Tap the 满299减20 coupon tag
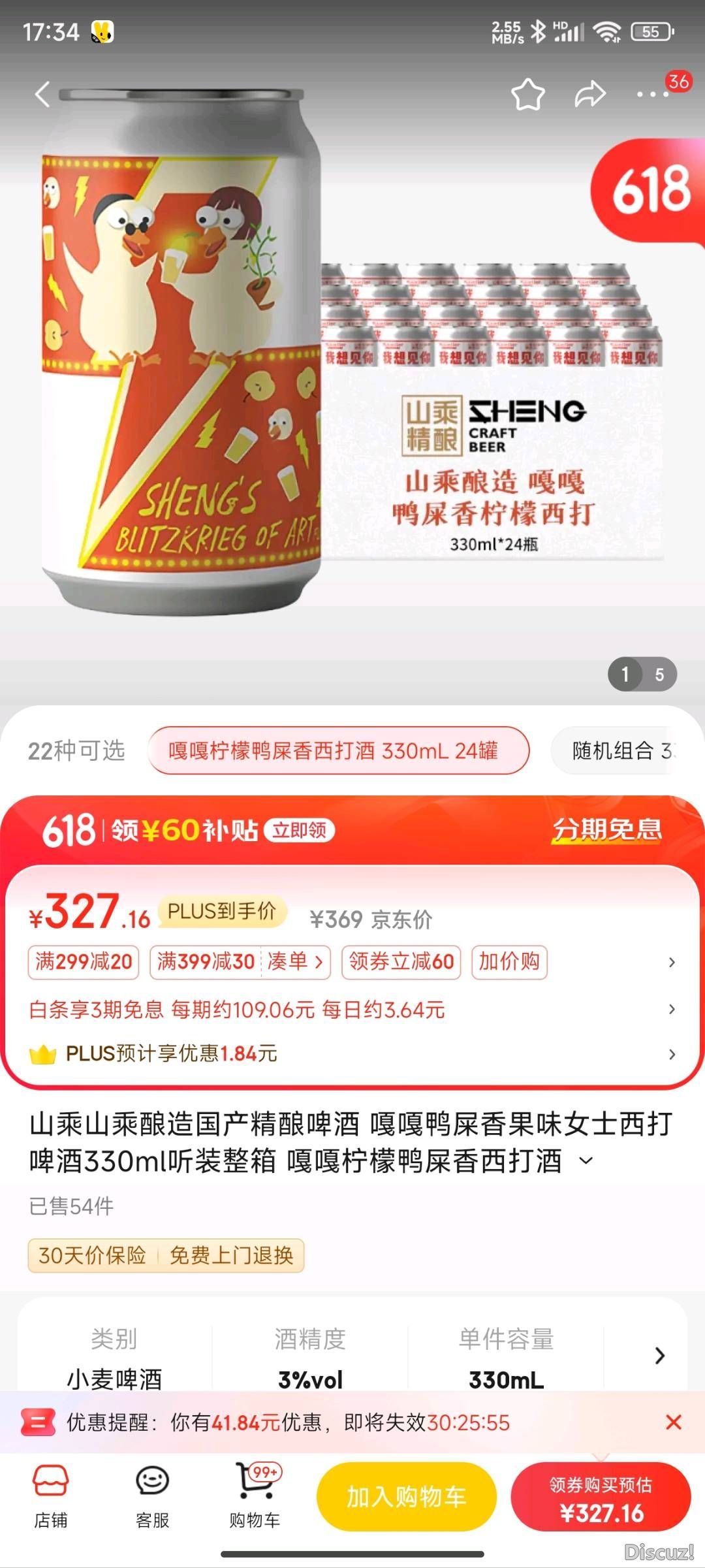 [x=84, y=962]
